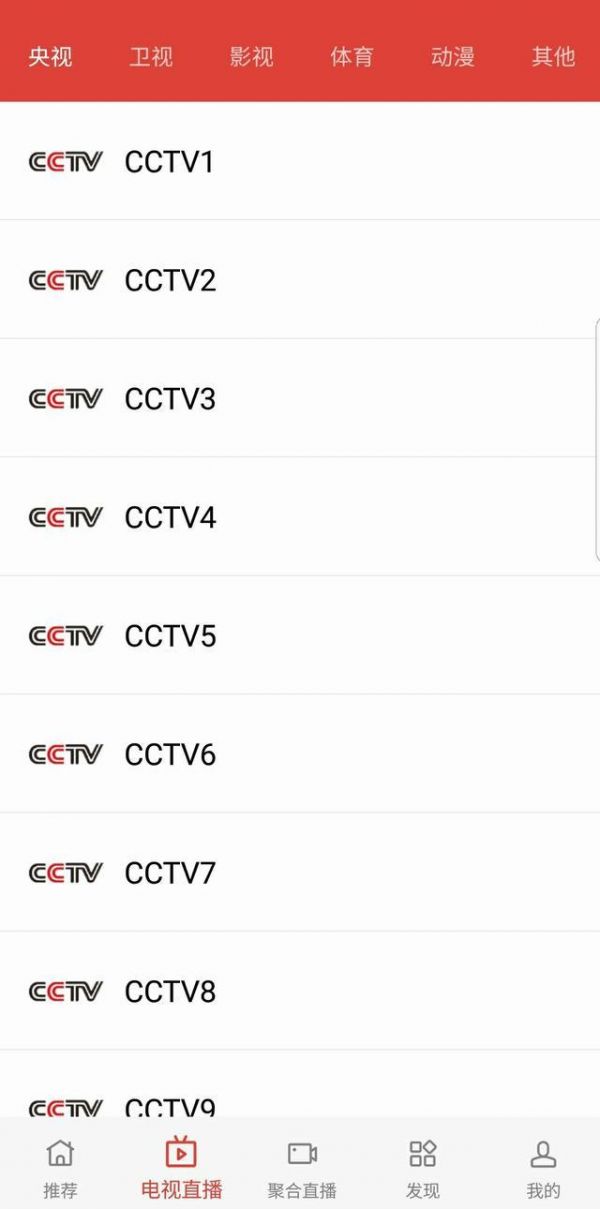Open the CCTV1 channel

coord(300,161)
